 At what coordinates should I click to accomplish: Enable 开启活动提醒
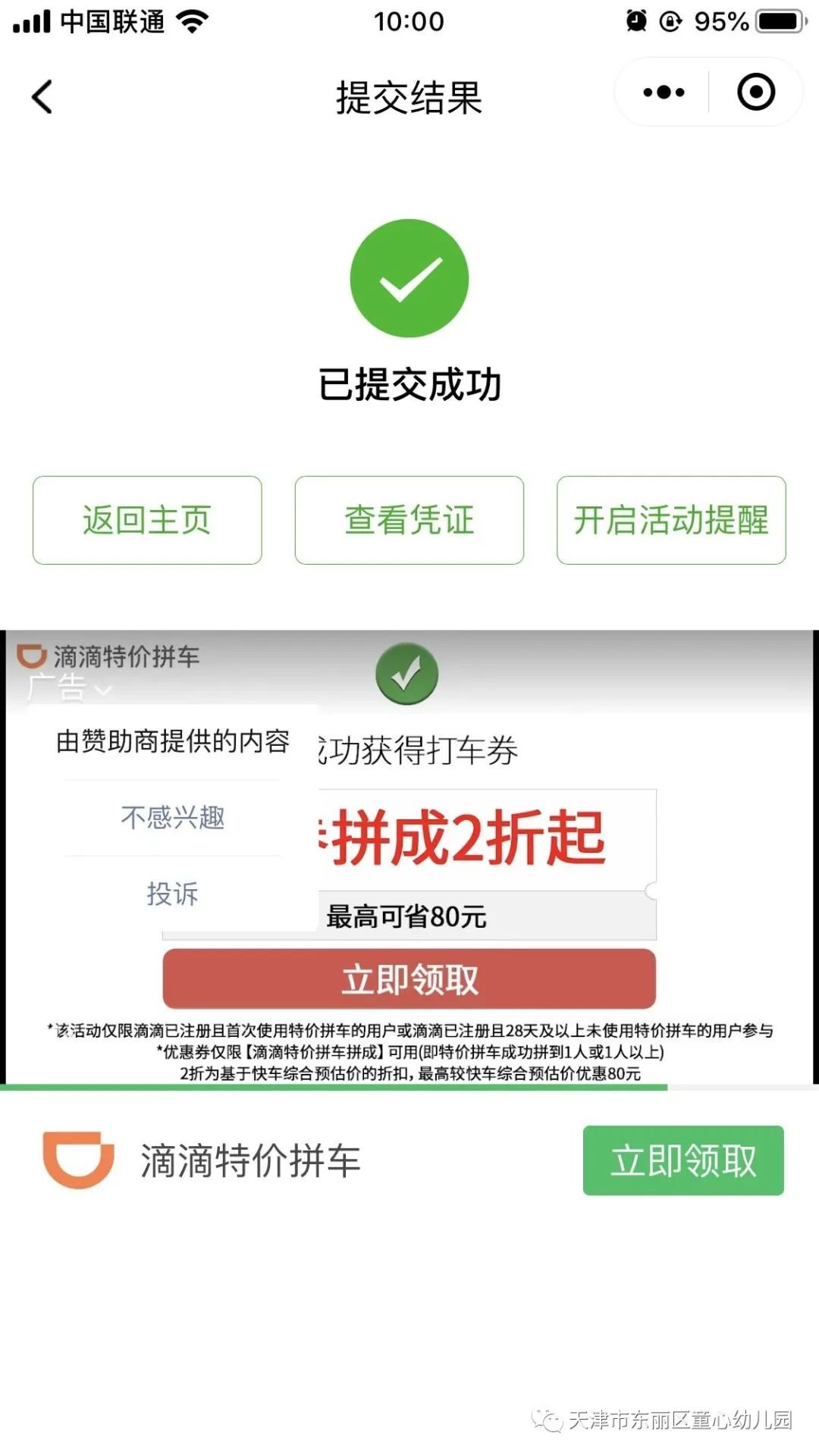671,520
